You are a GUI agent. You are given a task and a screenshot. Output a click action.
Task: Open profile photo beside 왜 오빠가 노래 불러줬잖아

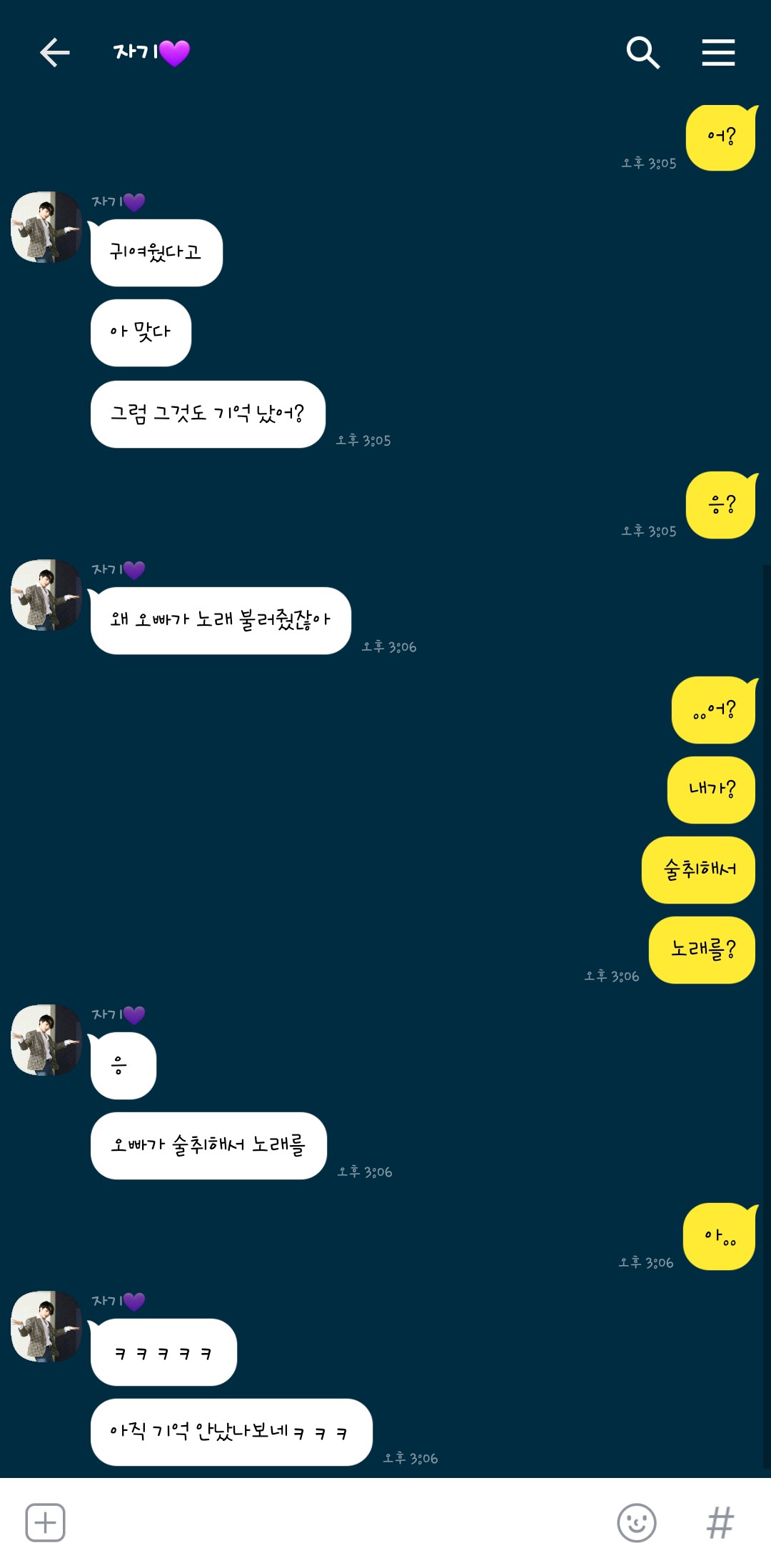coord(46,595)
